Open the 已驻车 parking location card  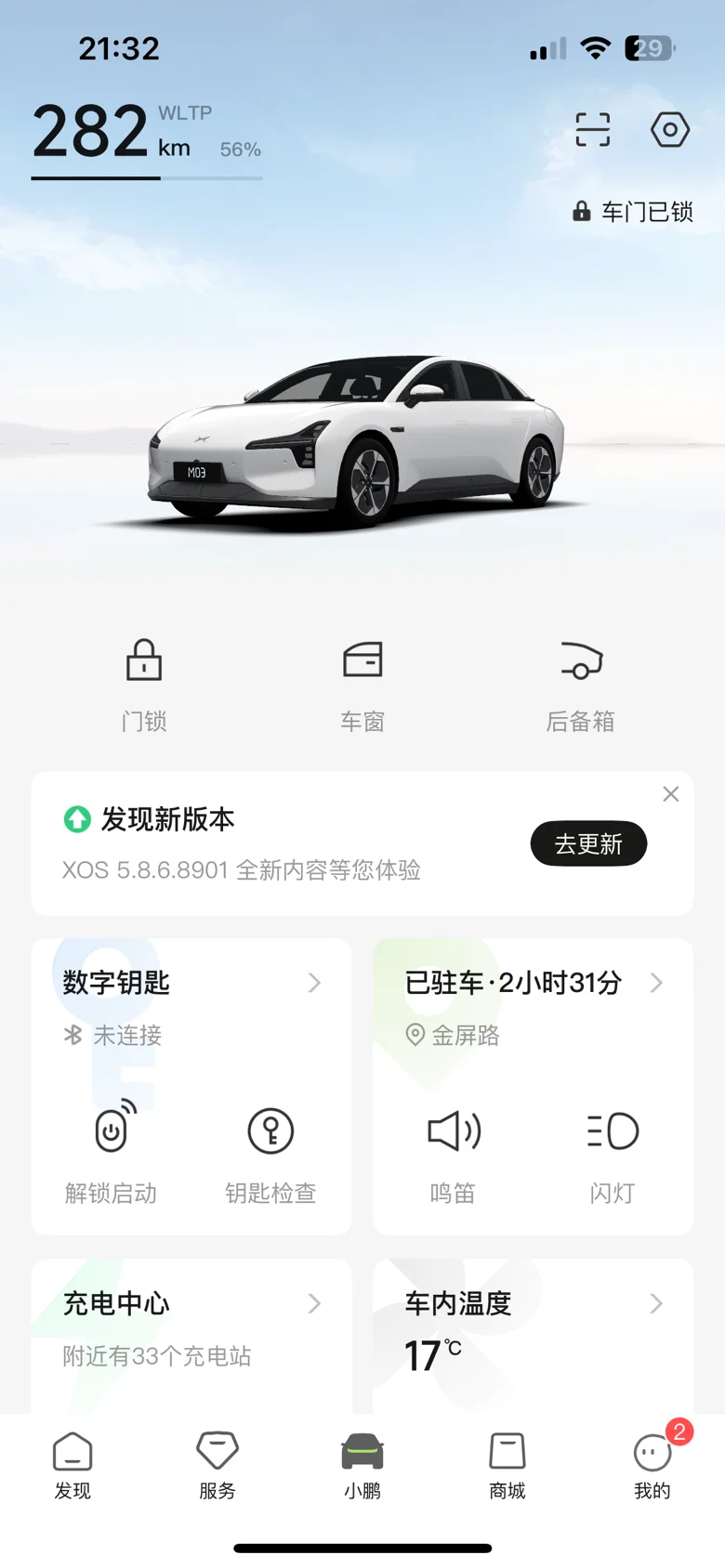pos(533,983)
